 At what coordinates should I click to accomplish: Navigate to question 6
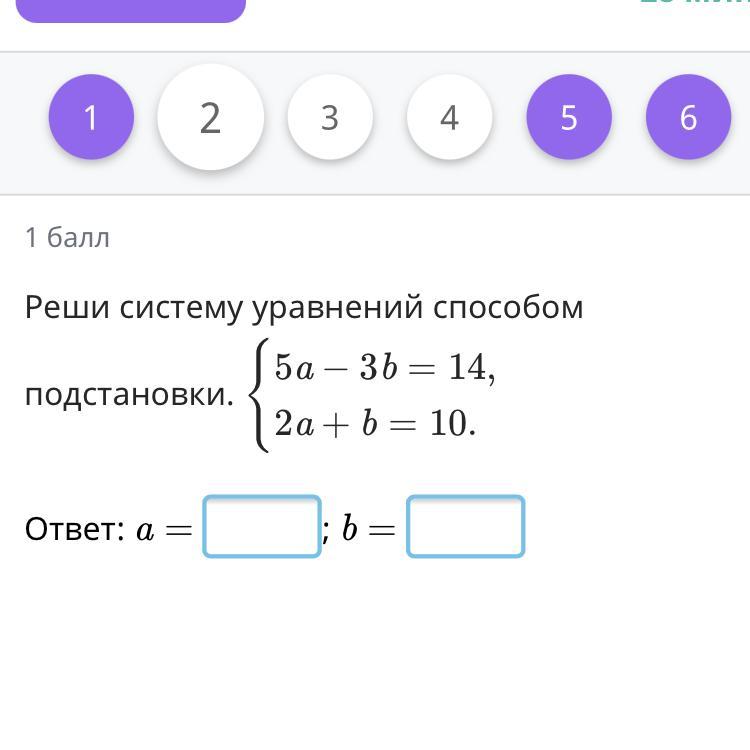(x=688, y=118)
